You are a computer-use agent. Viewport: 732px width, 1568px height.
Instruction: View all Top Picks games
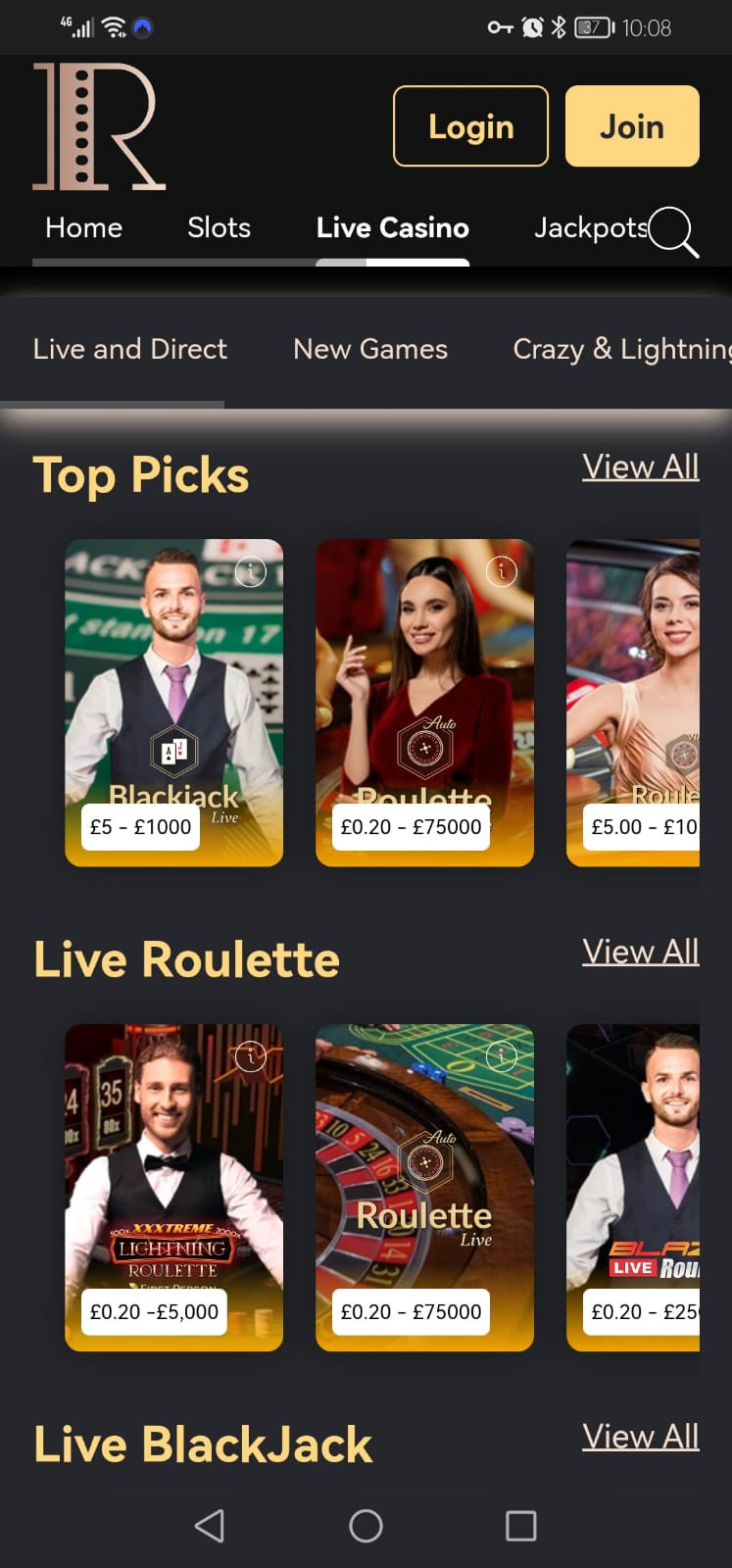(640, 466)
